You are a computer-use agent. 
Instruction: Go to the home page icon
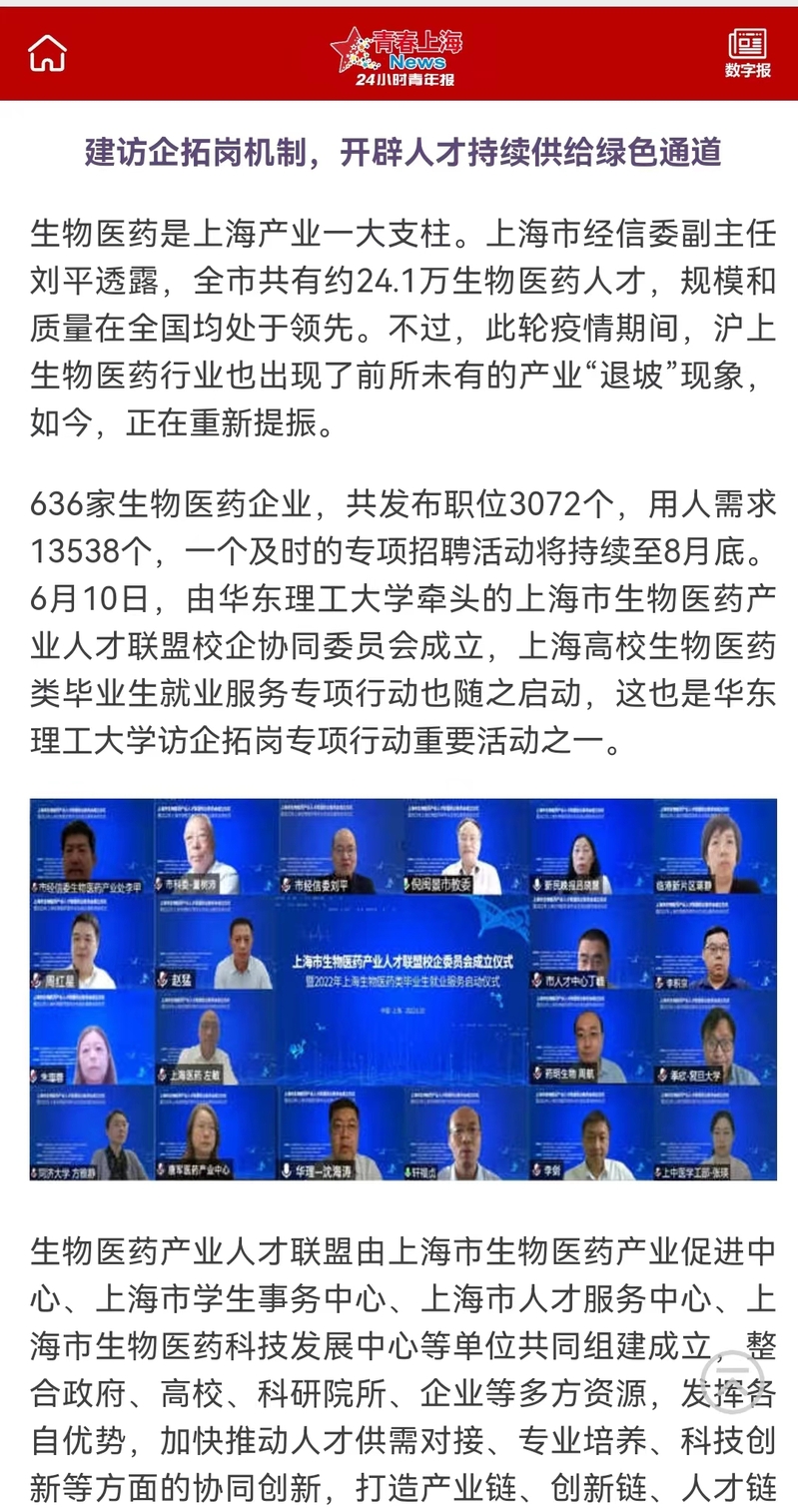[47, 54]
